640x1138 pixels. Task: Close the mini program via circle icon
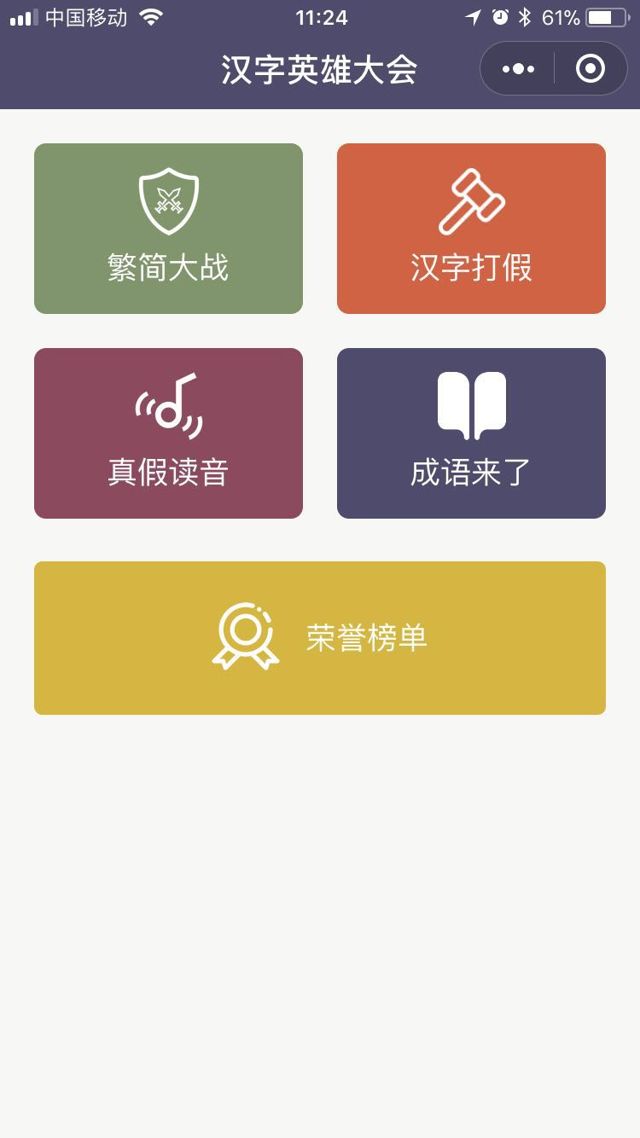(590, 69)
